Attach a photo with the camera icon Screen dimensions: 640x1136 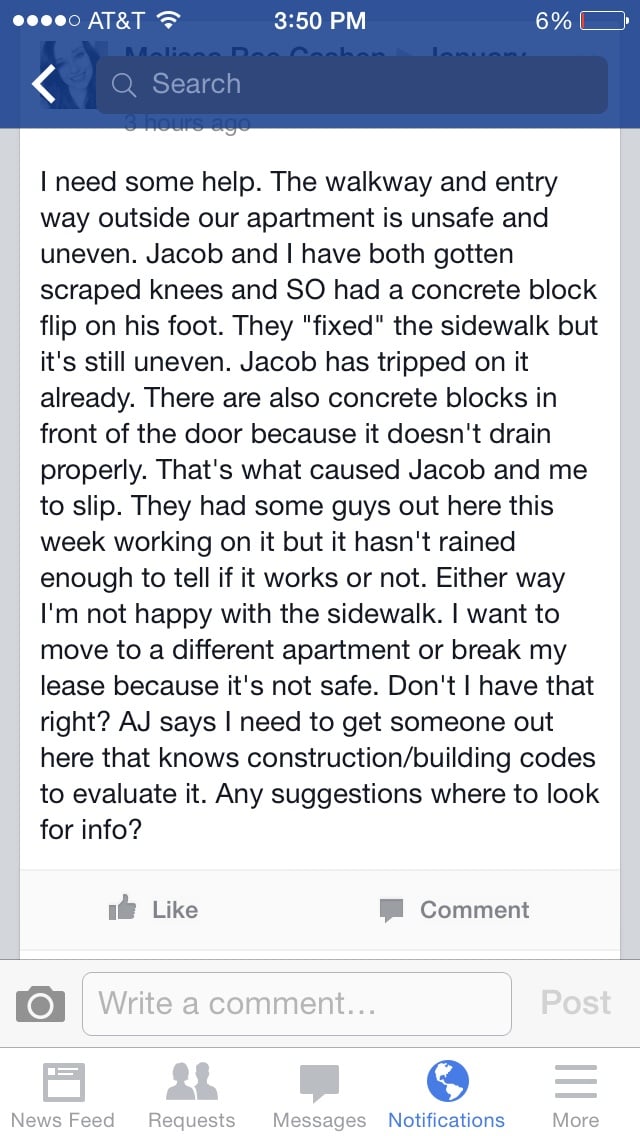click(x=41, y=1003)
